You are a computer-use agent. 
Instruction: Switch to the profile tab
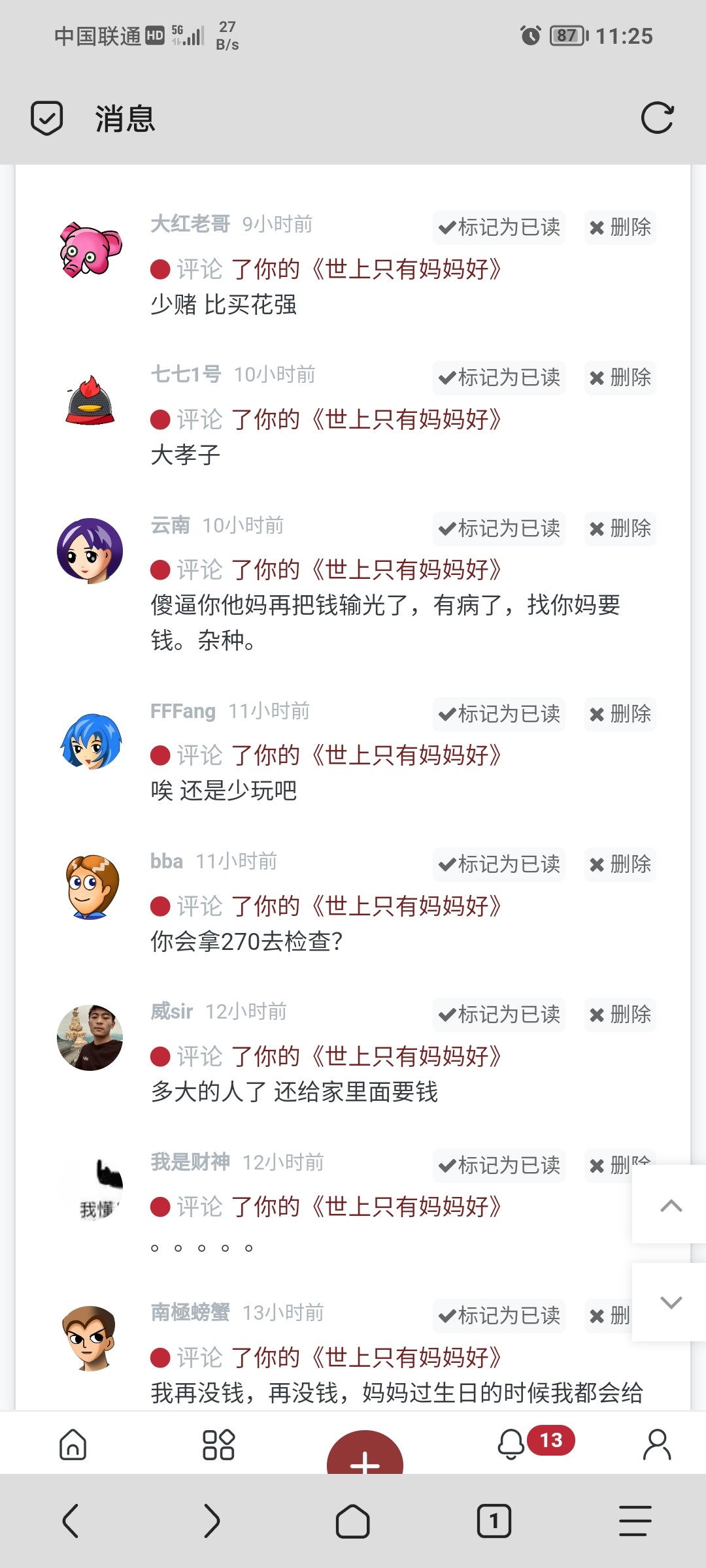[x=657, y=1445]
